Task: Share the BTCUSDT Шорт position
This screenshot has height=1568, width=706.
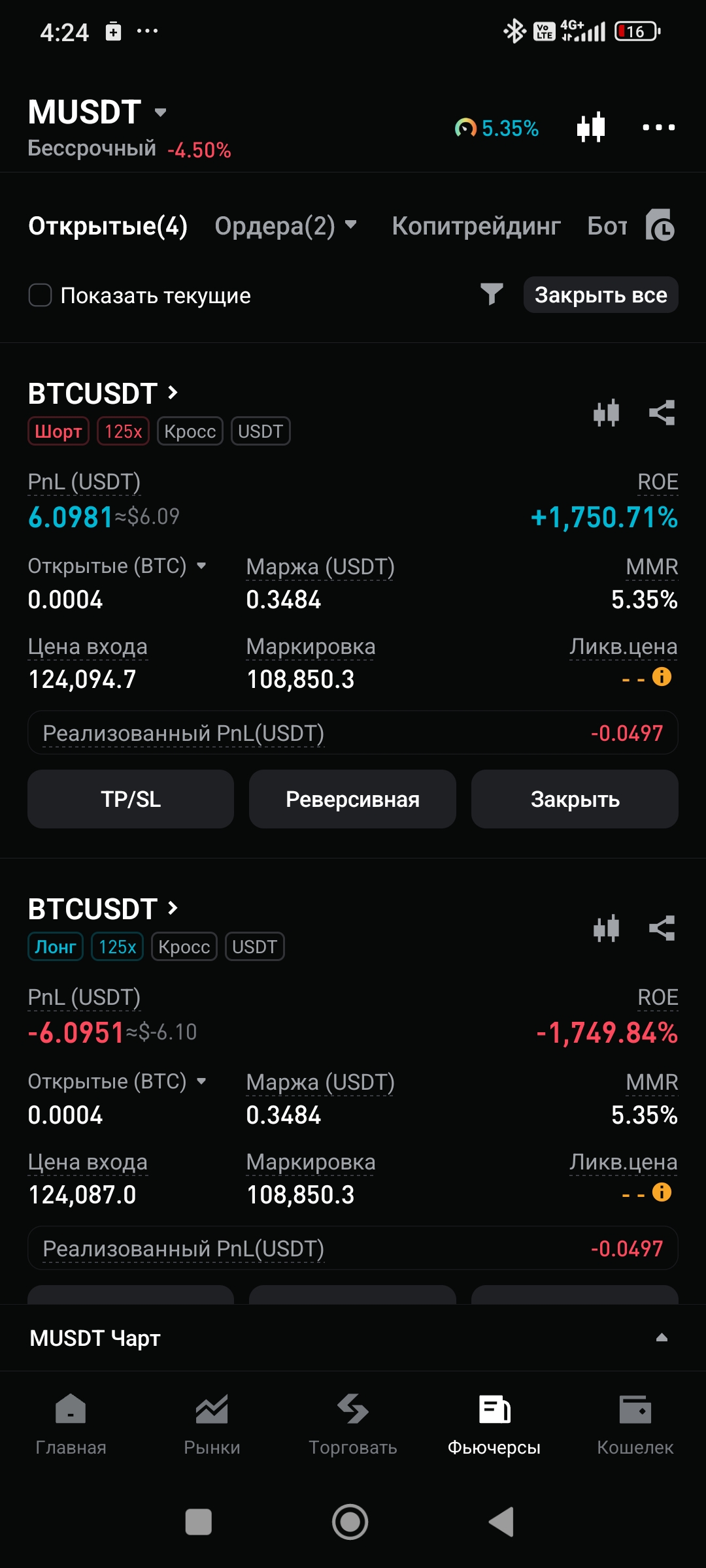Action: 662,413
